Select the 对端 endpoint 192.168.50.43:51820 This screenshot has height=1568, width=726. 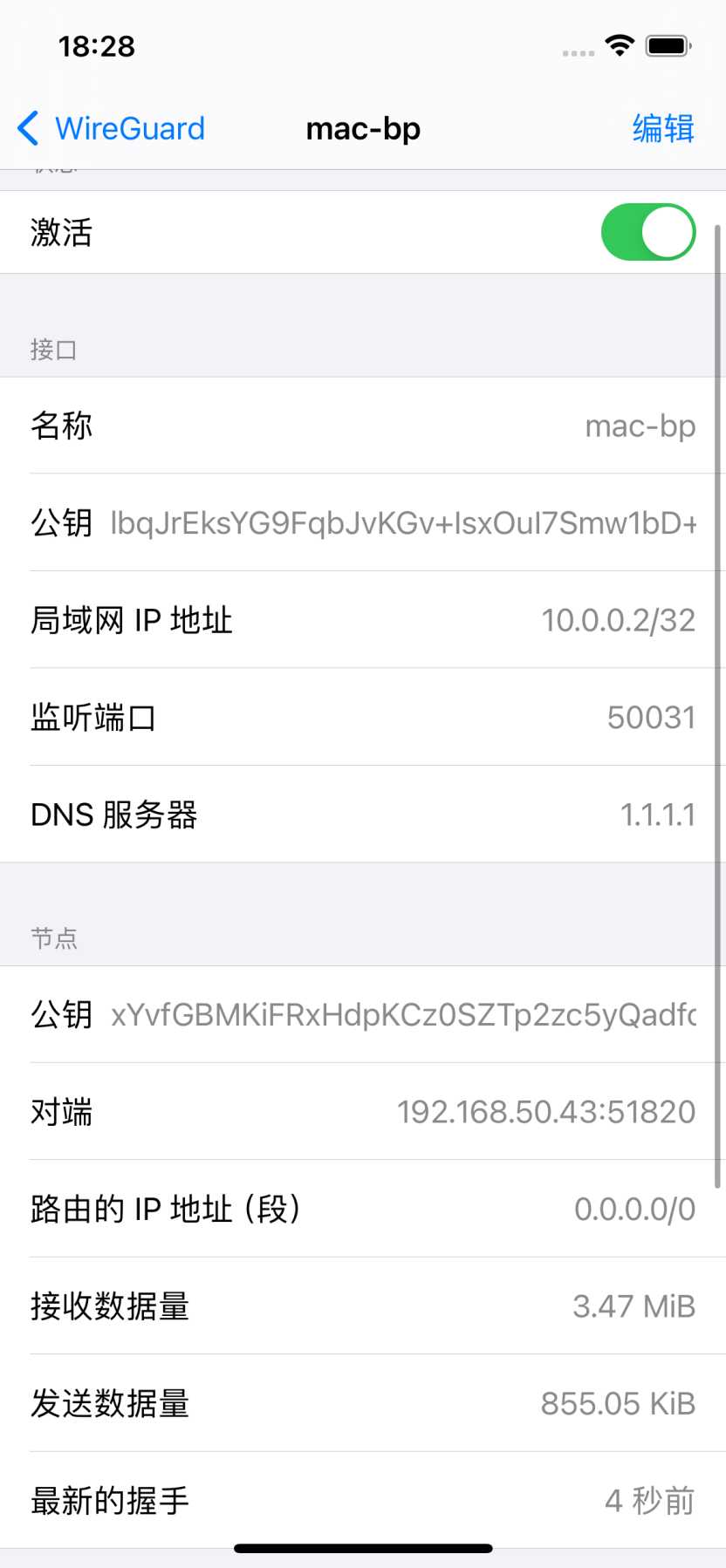pos(363,1112)
